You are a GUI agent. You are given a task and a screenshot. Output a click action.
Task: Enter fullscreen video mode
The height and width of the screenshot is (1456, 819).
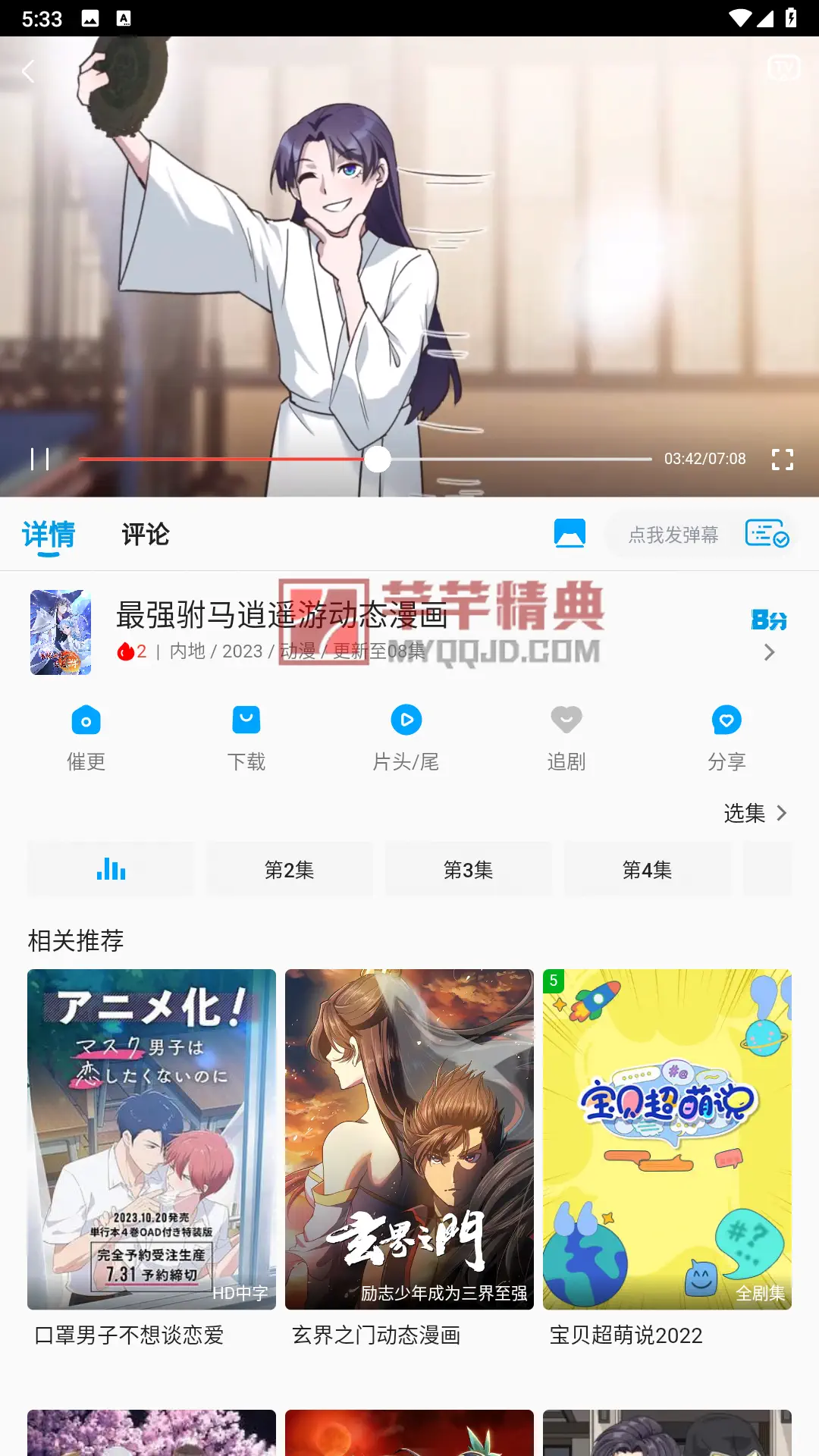click(782, 459)
